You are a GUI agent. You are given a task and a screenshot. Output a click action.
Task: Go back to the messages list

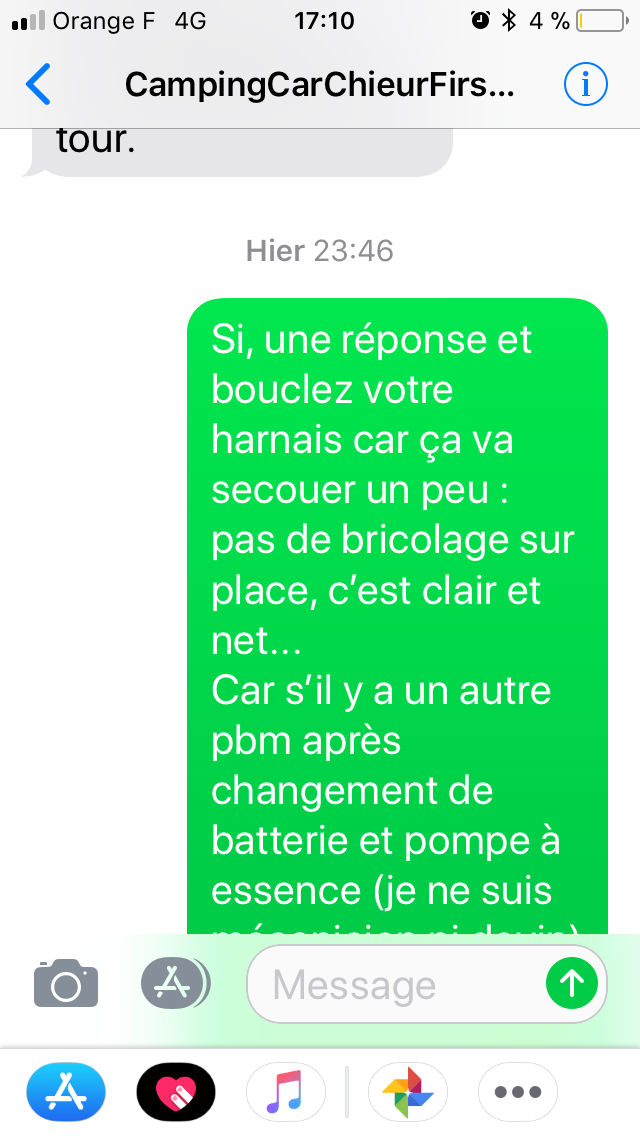point(38,85)
